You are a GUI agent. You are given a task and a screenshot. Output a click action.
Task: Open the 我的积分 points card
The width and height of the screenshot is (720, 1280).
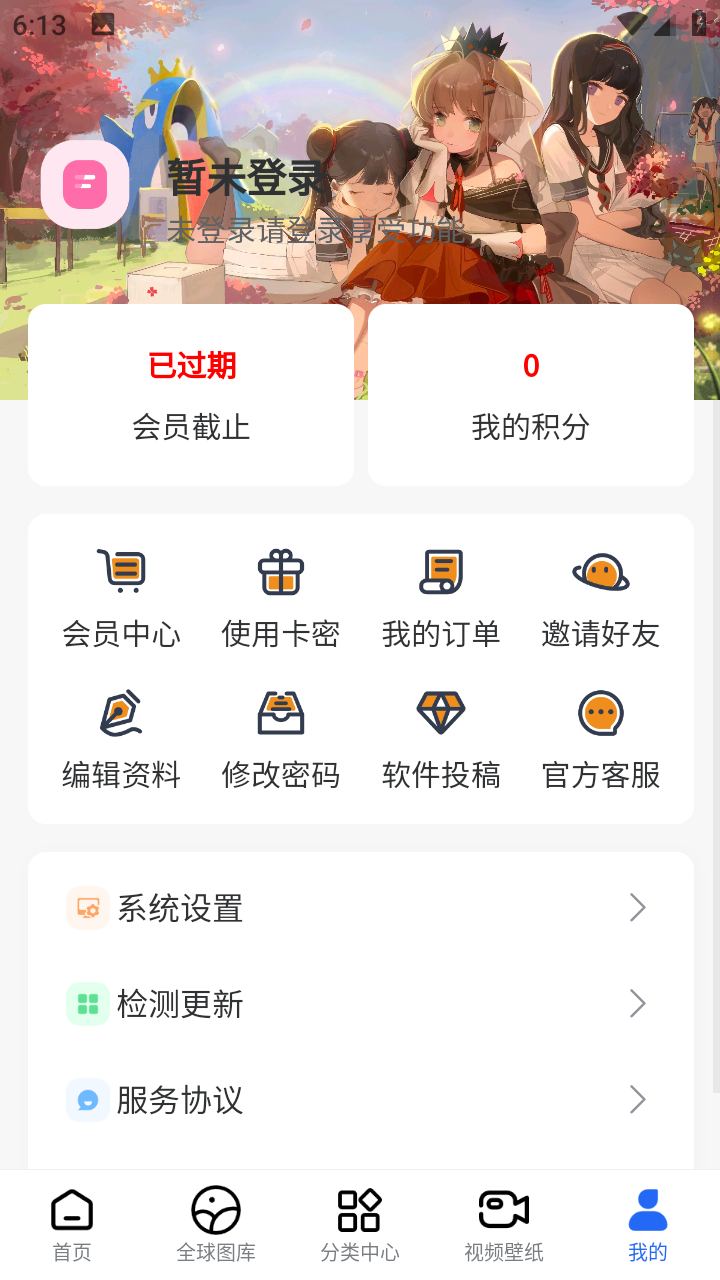tap(531, 395)
